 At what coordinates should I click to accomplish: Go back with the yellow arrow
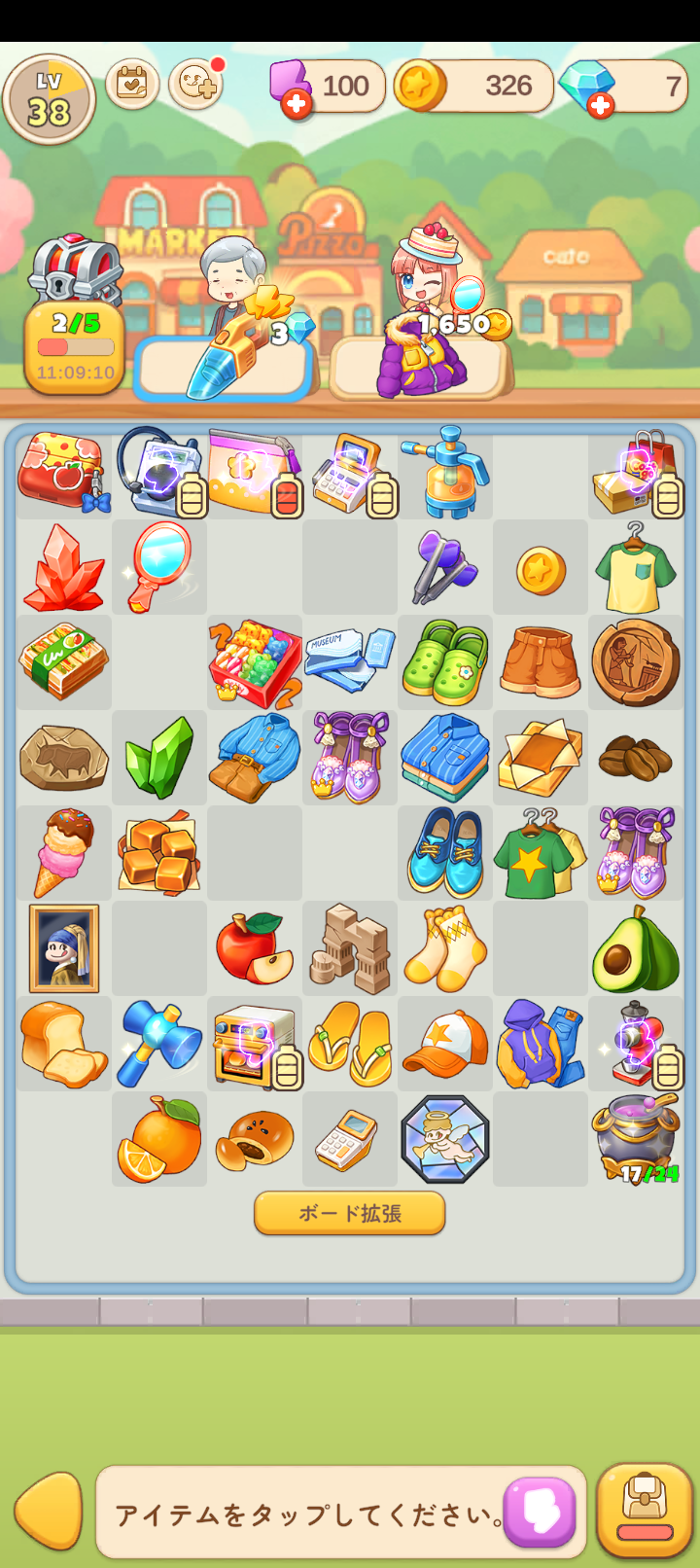click(49, 1511)
